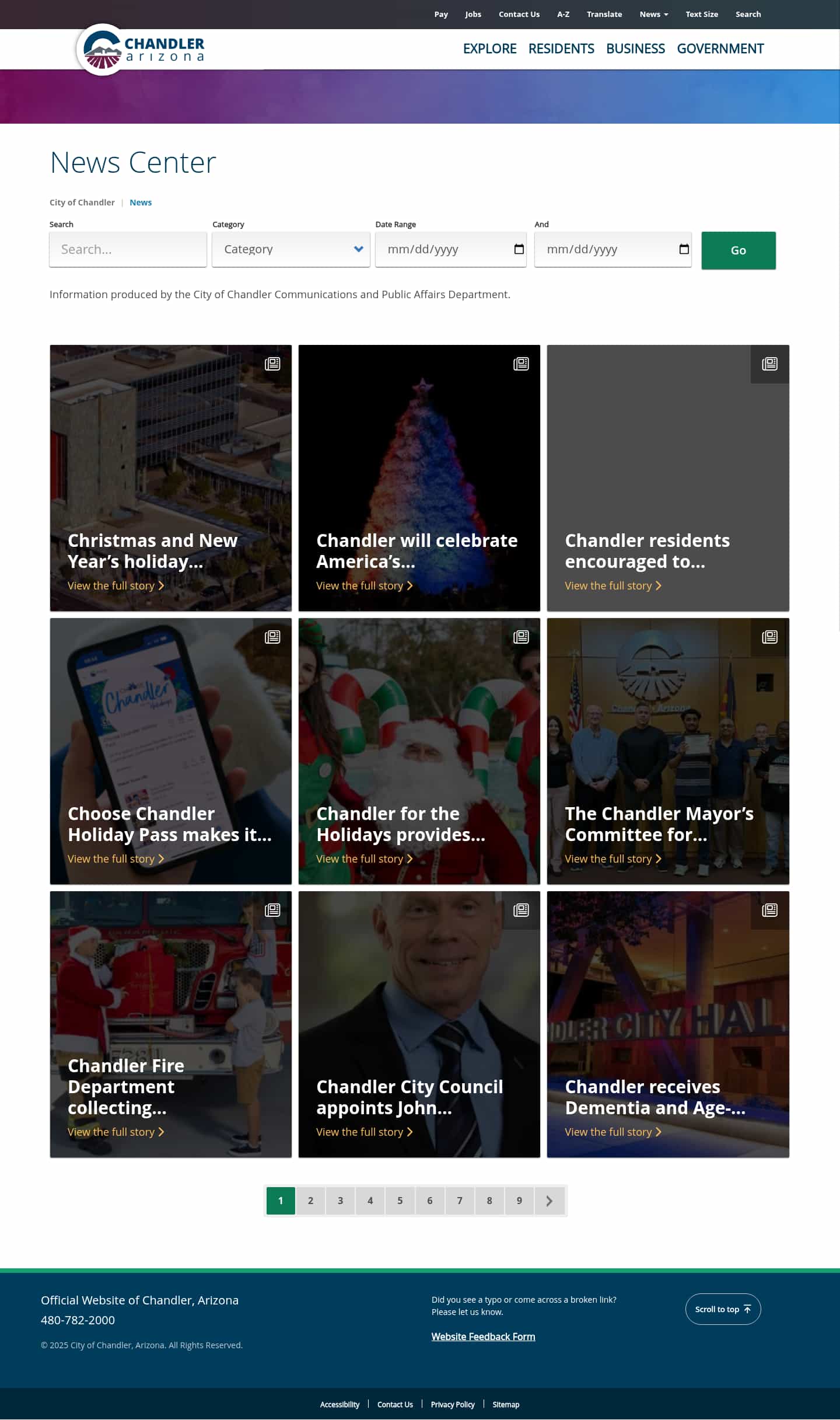Click the newspaper icon on the Chandler Fire Department card
This screenshot has height=1420, width=840.
[x=272, y=910]
